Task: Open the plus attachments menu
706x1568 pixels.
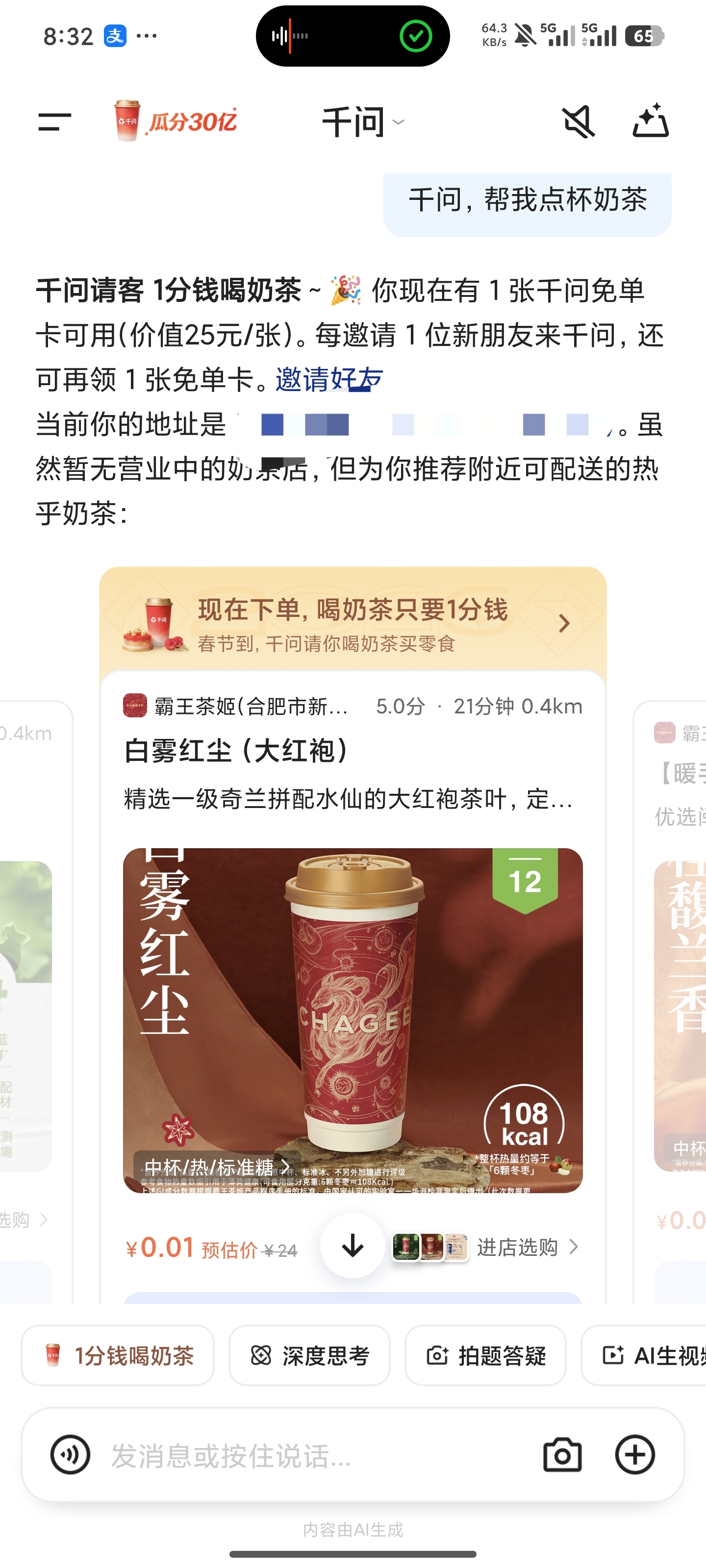Action: [x=635, y=1455]
